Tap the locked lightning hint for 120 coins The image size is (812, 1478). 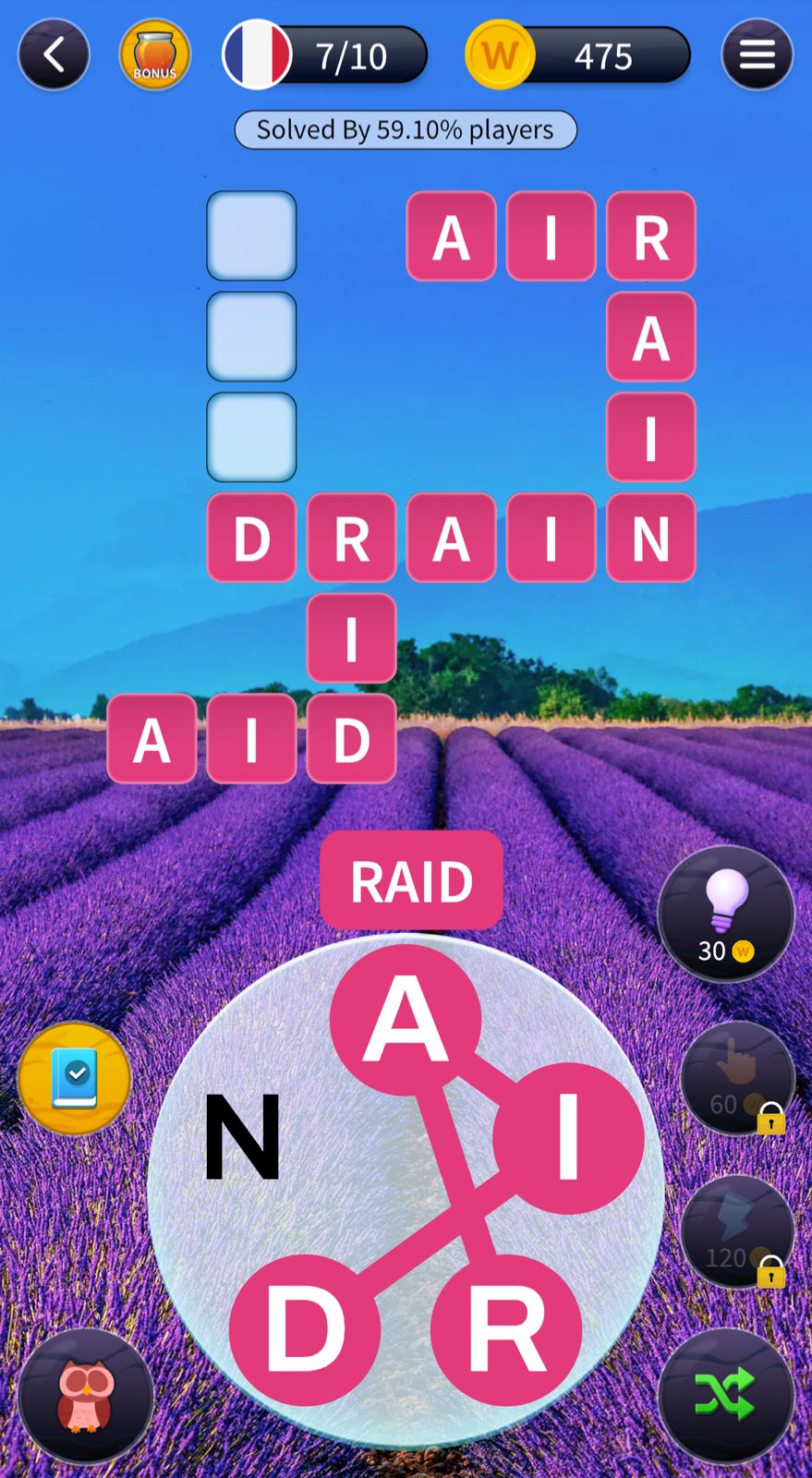point(736,1233)
